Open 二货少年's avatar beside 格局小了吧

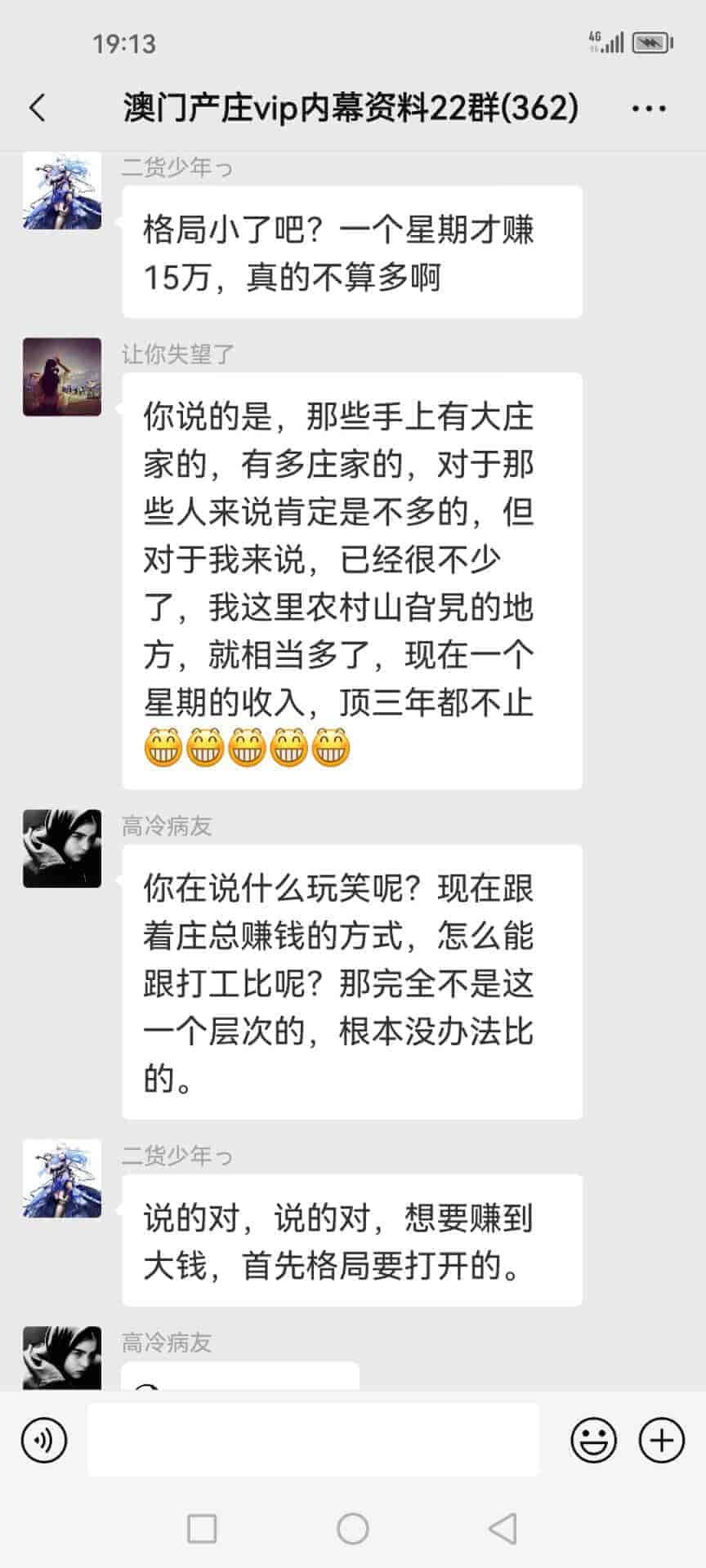[62, 191]
